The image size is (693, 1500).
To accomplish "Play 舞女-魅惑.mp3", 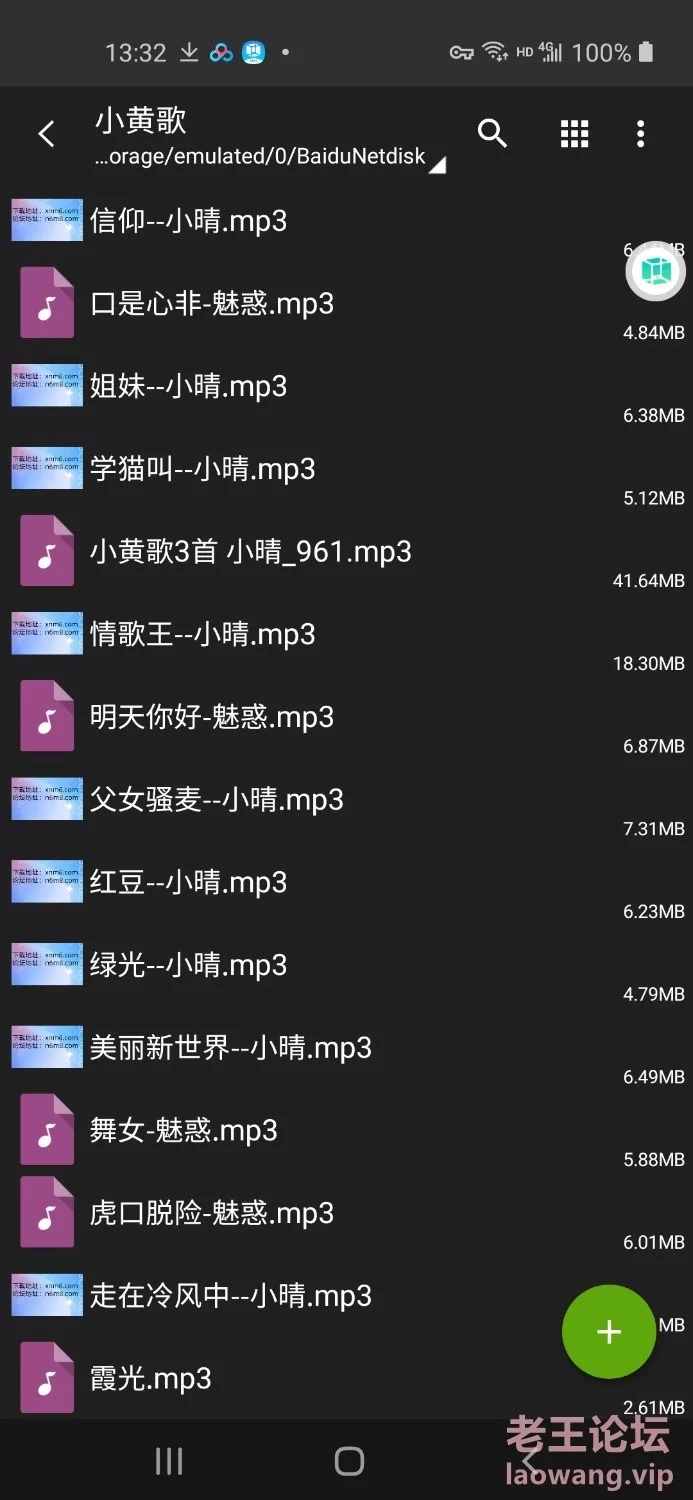I will [x=184, y=1131].
